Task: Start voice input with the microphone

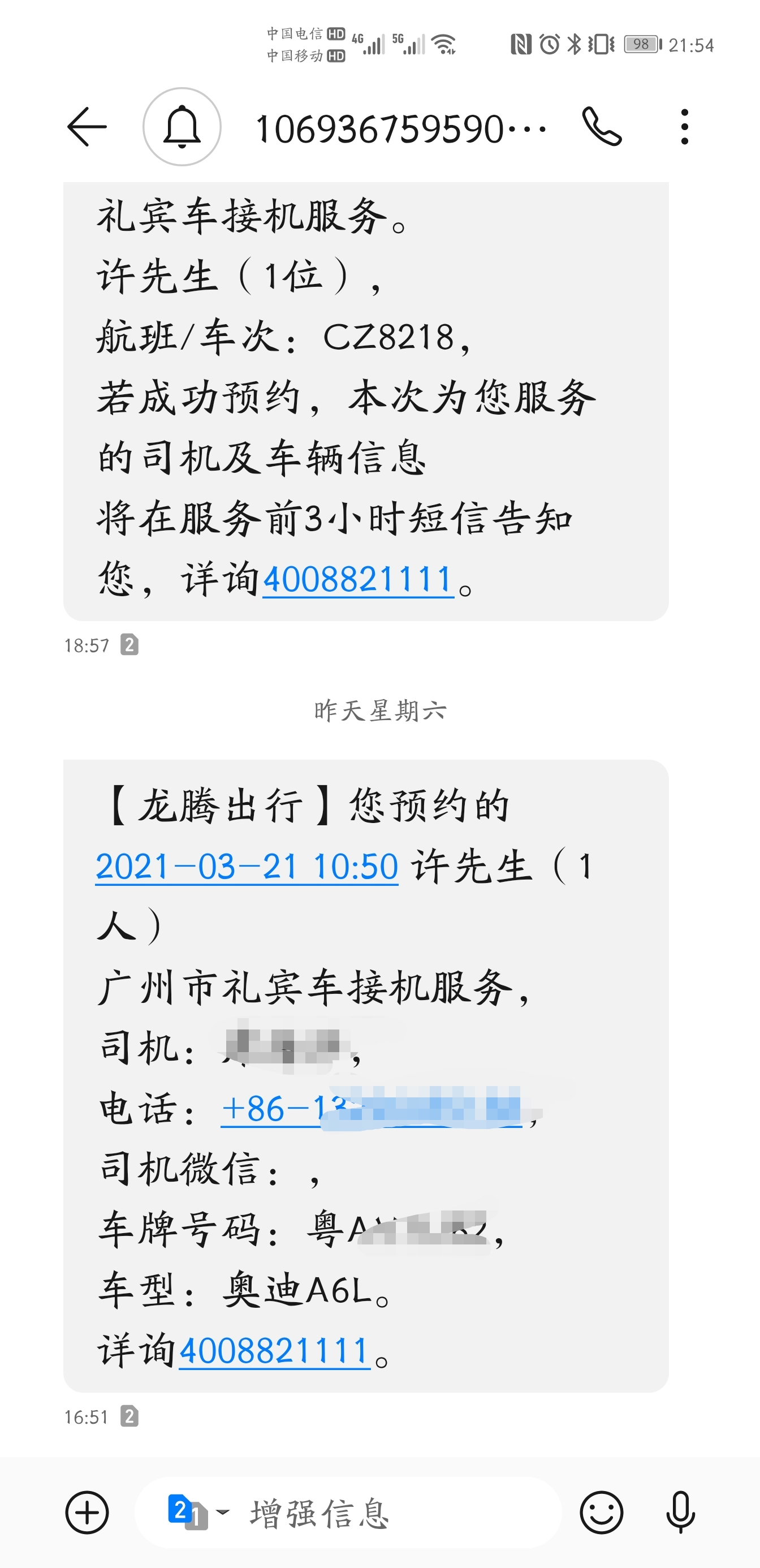Action: (680, 1513)
